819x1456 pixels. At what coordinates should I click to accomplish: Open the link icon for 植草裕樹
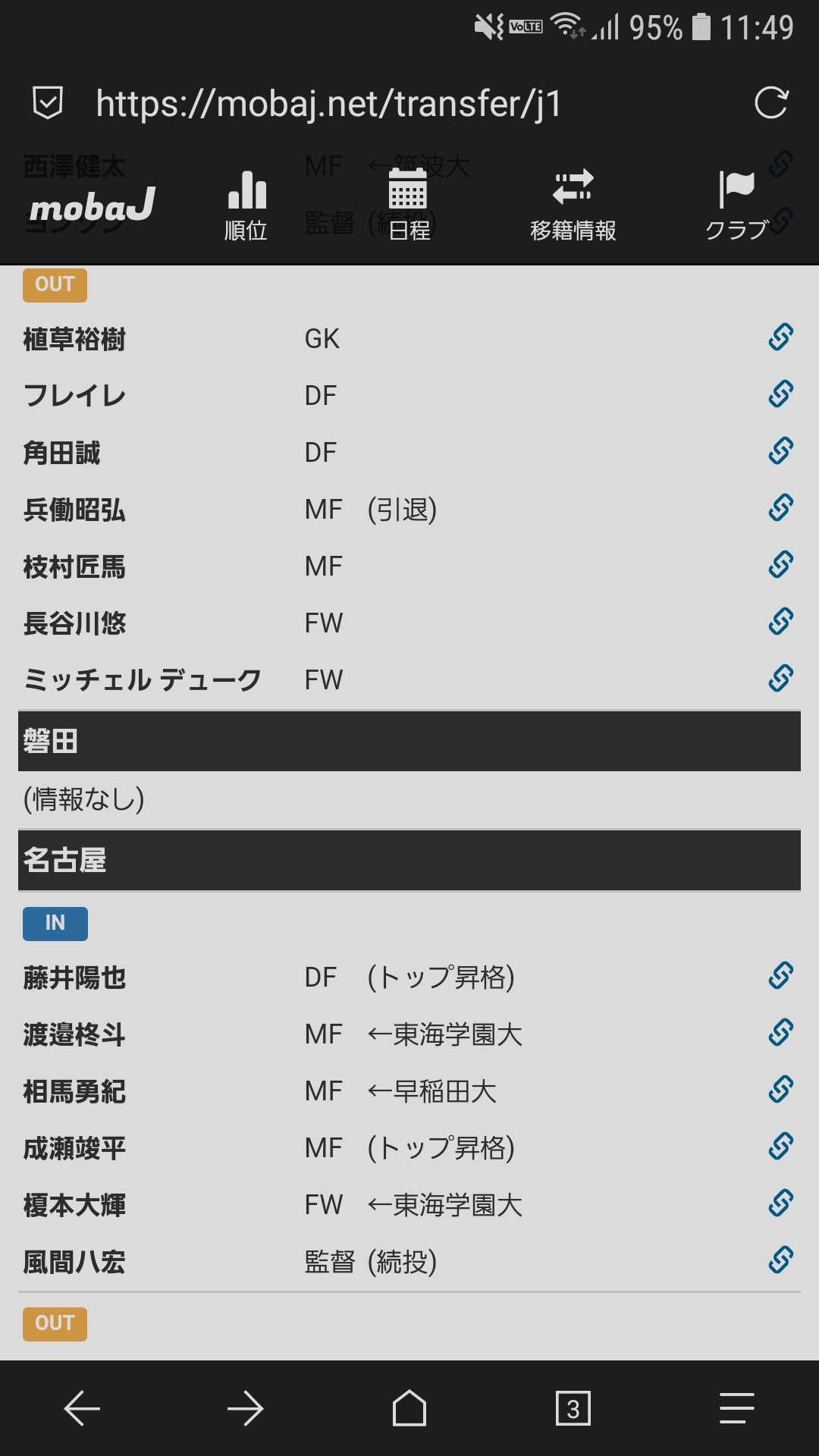[x=781, y=337]
